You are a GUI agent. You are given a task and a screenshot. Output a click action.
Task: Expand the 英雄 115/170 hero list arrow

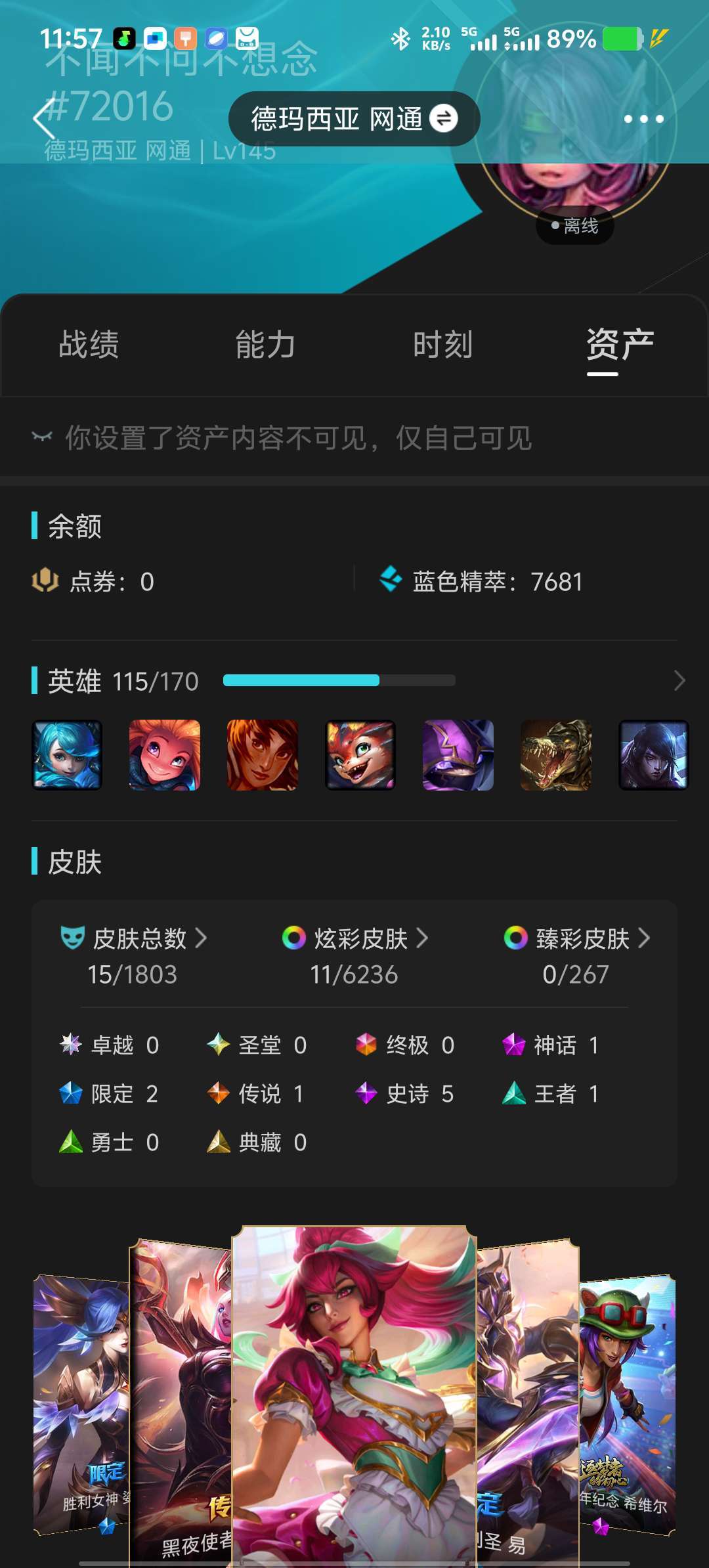click(679, 681)
